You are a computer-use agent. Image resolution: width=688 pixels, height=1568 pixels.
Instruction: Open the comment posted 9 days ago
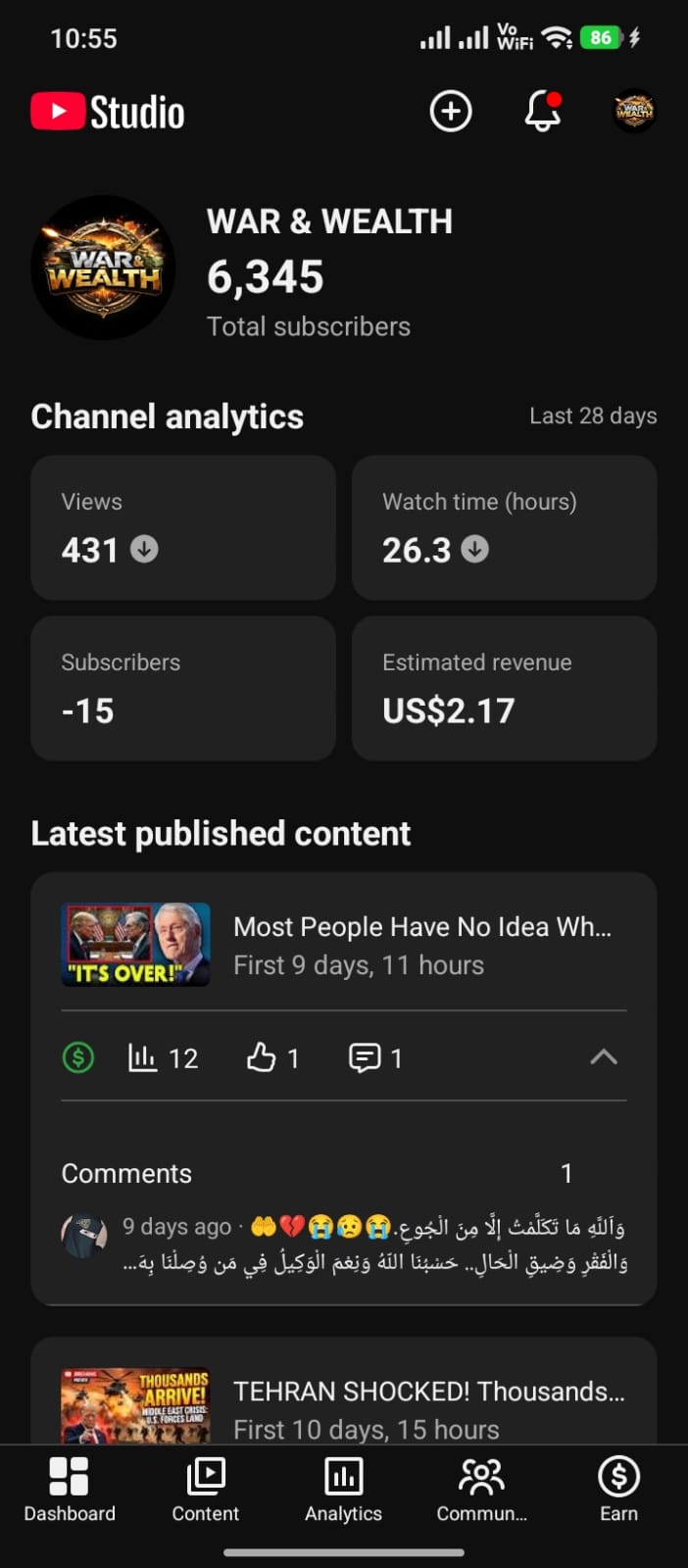[x=372, y=1244]
